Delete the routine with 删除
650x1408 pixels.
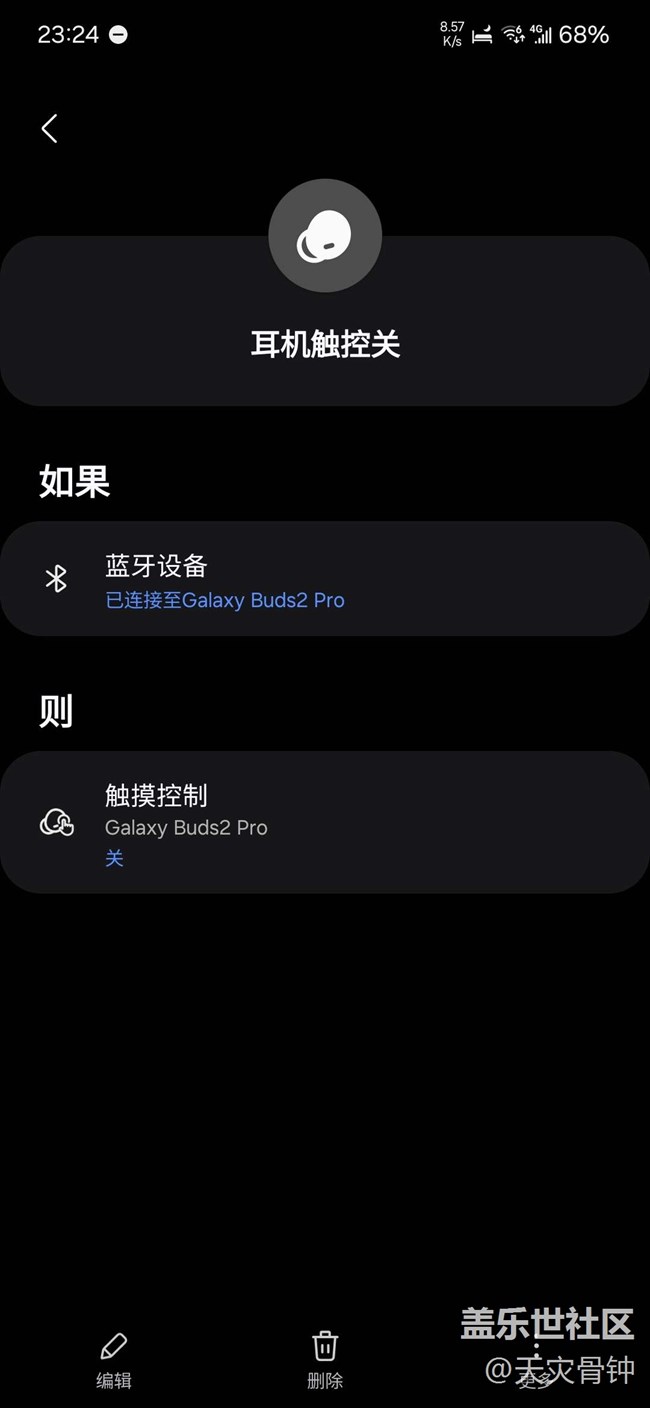325,1360
